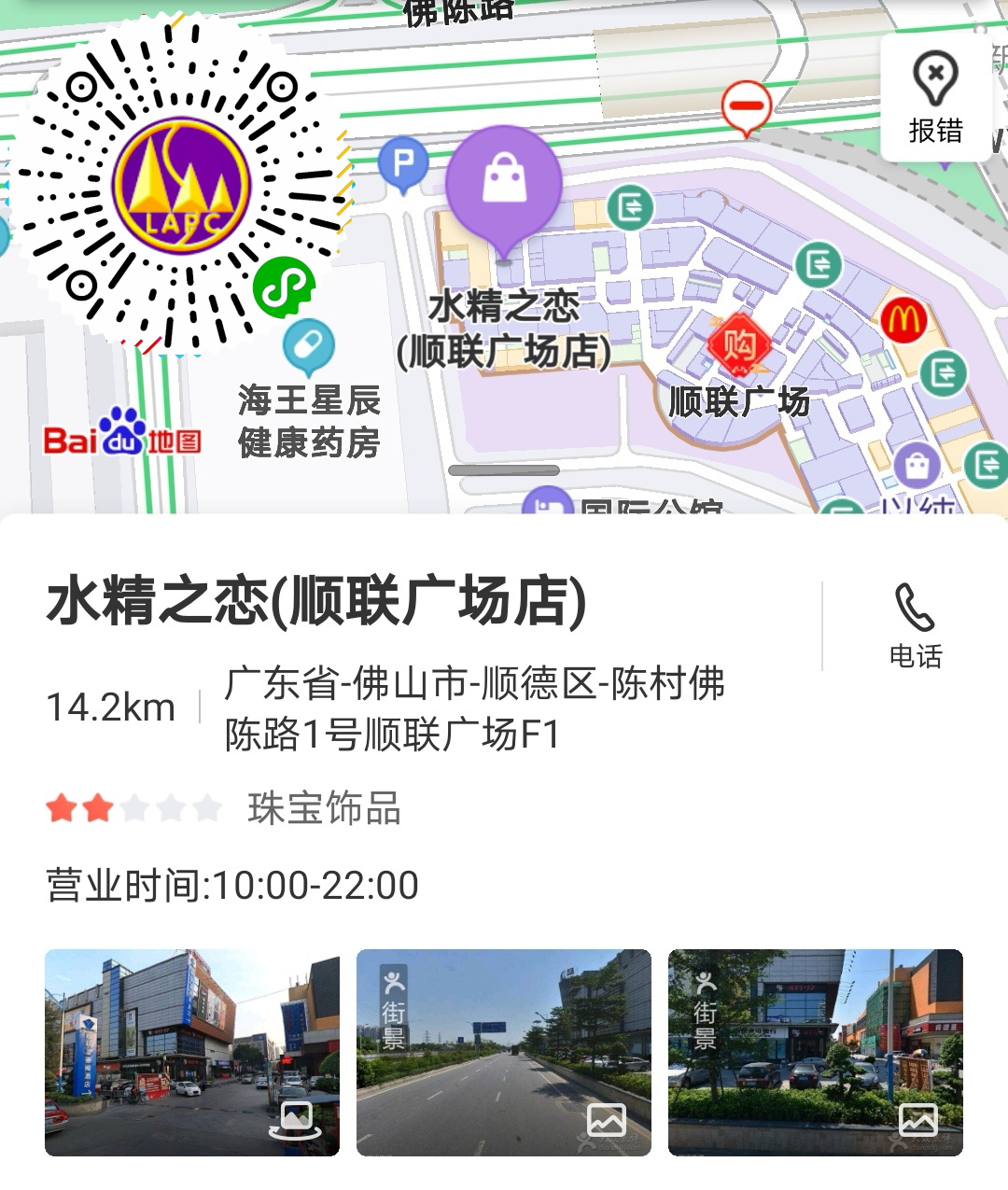
Task: Select the 顺联广场 shopping marker
Action: click(x=739, y=346)
